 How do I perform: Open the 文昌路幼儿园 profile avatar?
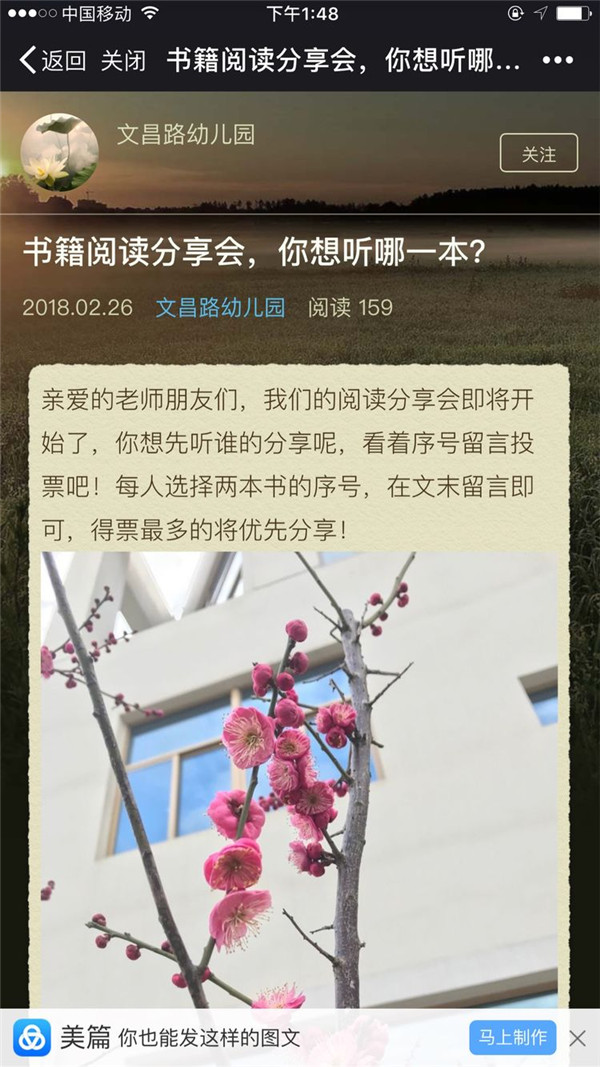click(x=59, y=152)
